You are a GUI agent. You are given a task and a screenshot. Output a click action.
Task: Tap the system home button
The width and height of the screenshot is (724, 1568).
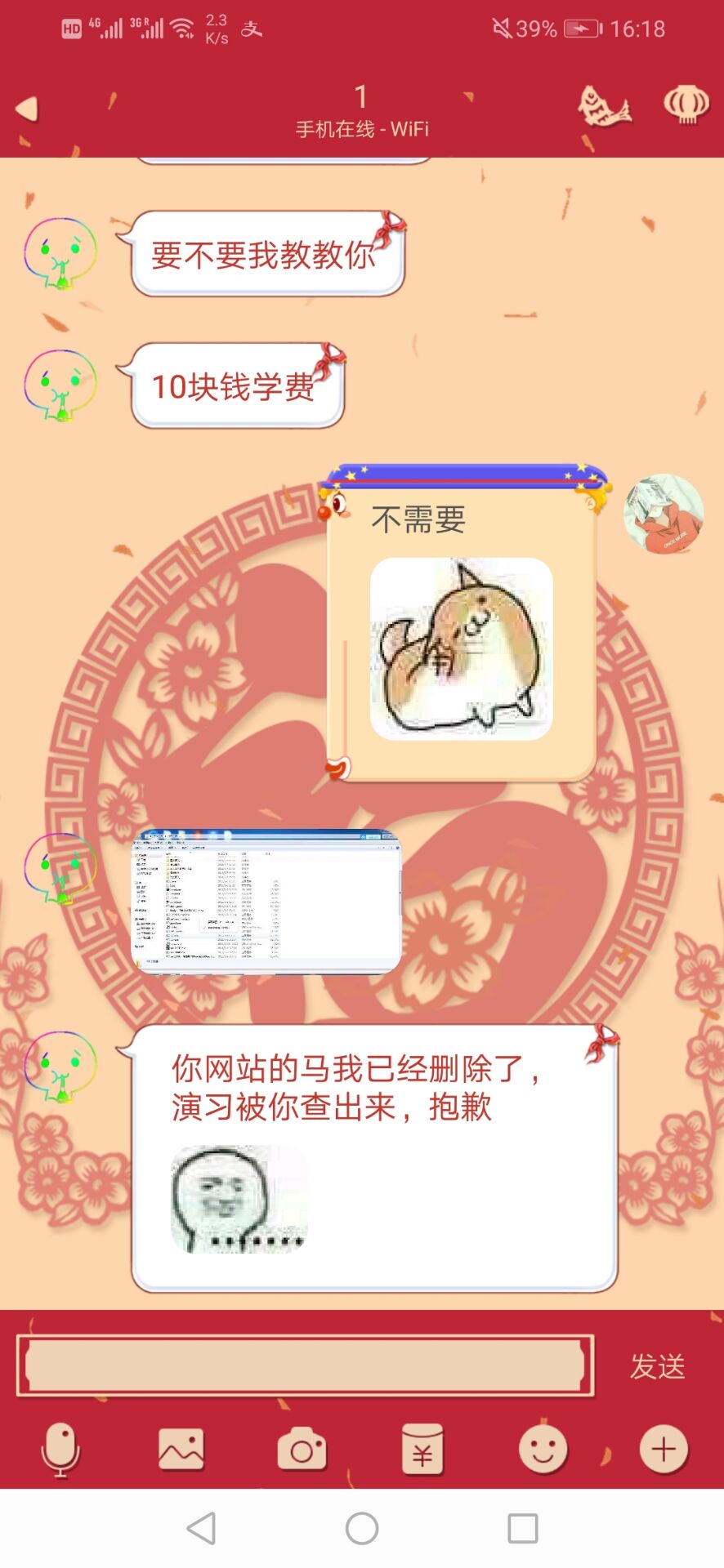click(362, 1528)
